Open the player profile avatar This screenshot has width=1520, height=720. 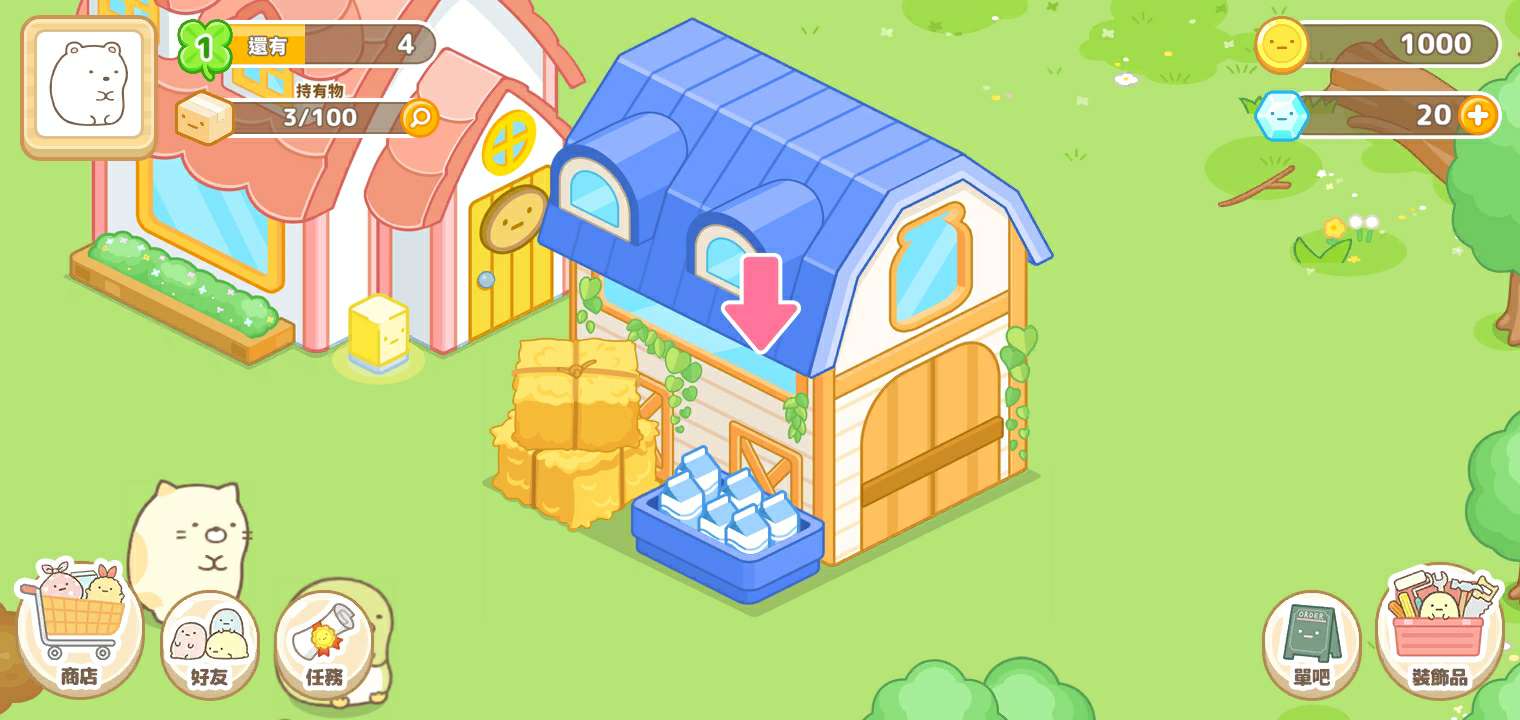coord(89,84)
